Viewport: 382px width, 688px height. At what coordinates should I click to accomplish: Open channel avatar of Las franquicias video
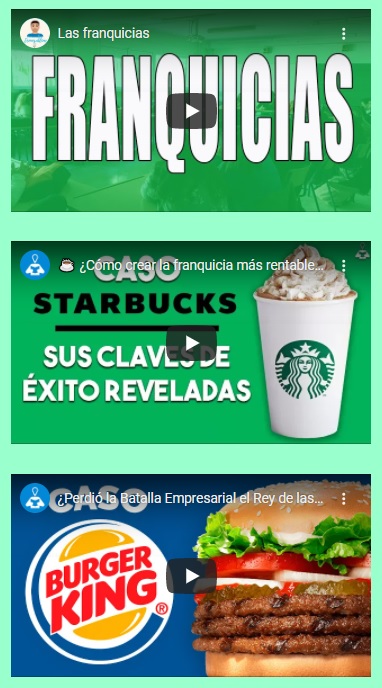[x=35, y=33]
